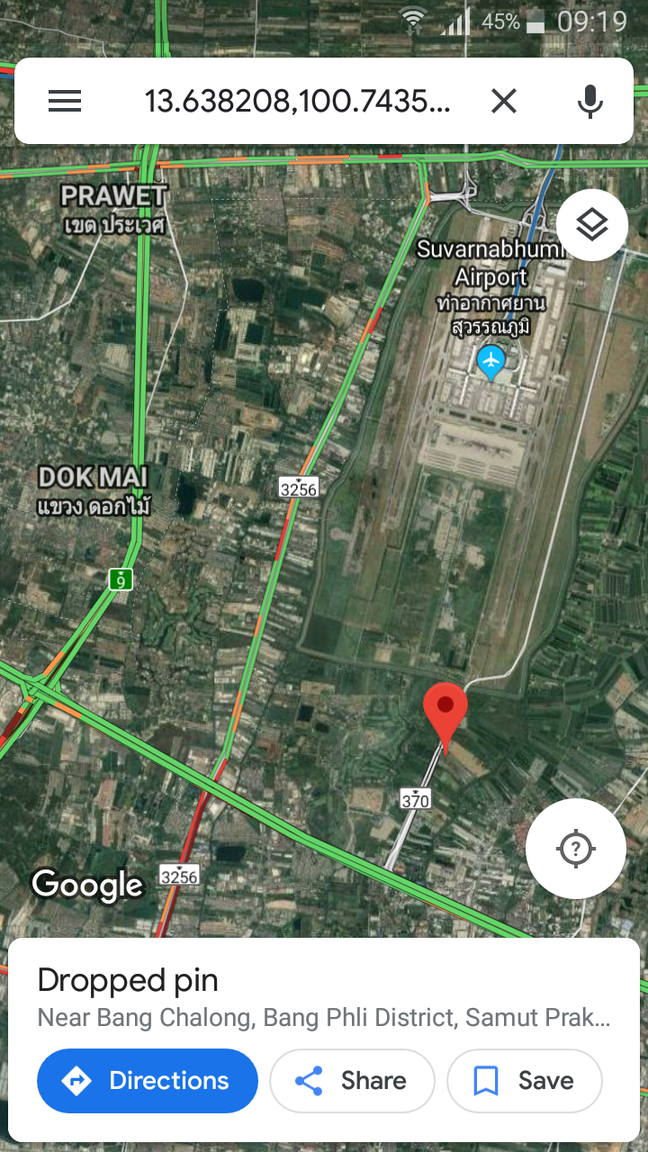Select the Suvarnabhumi Airport marker
648x1152 pixels.
click(x=491, y=364)
